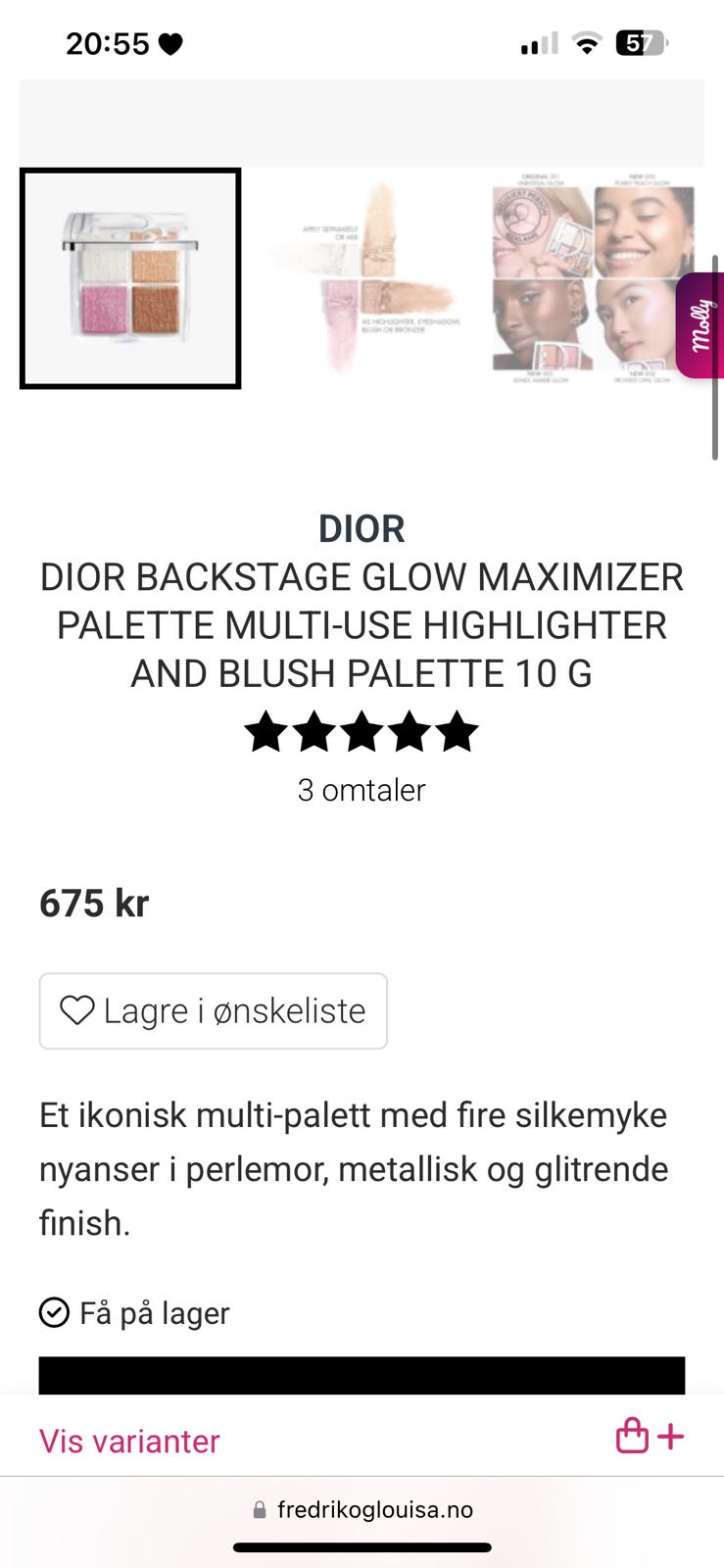This screenshot has width=724, height=1568.
Task: Select the fredrikoglouisa.no address bar
Action: coord(375,1509)
